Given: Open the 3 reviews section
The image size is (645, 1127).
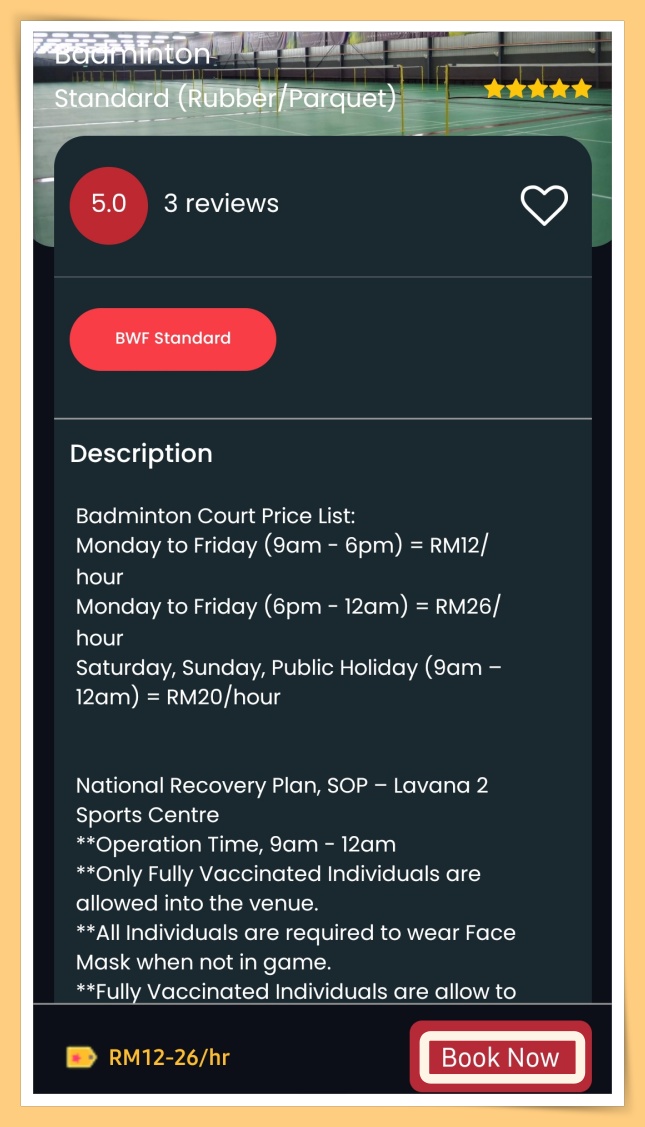Looking at the screenshot, I should 221,204.
